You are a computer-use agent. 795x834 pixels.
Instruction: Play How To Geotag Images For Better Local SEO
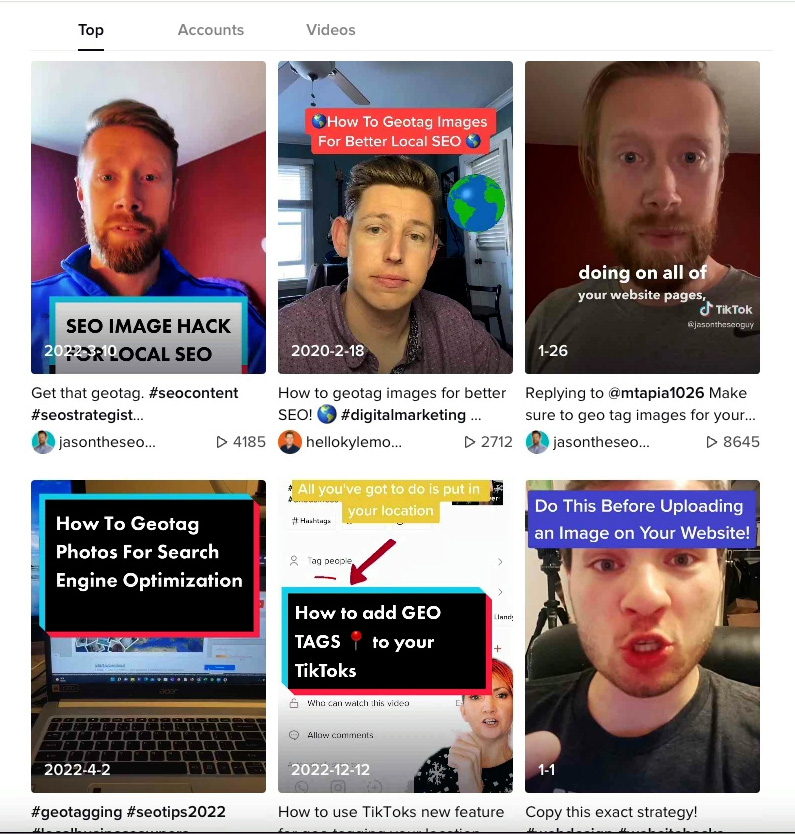coord(395,217)
